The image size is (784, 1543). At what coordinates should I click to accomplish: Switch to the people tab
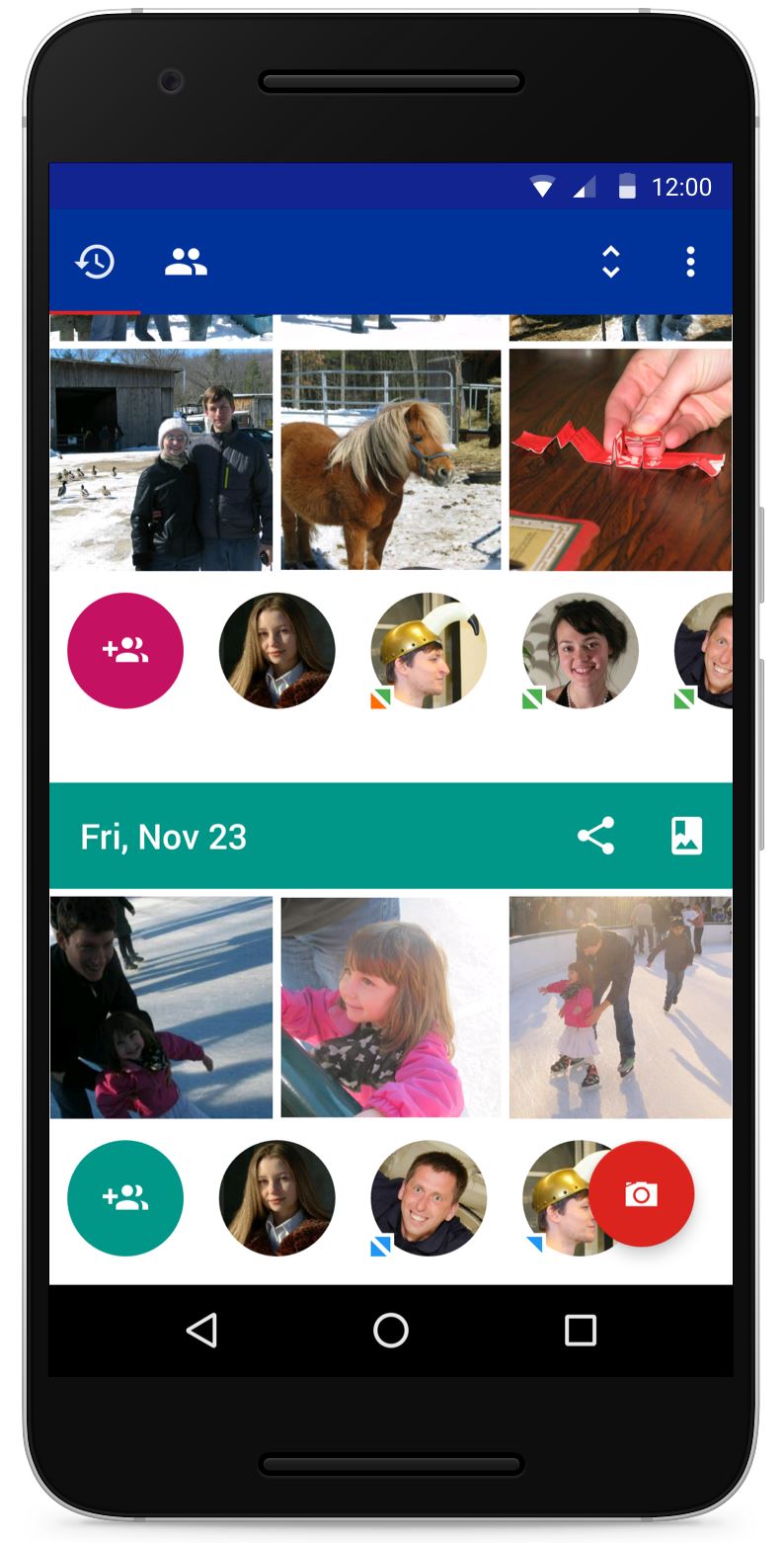(186, 262)
